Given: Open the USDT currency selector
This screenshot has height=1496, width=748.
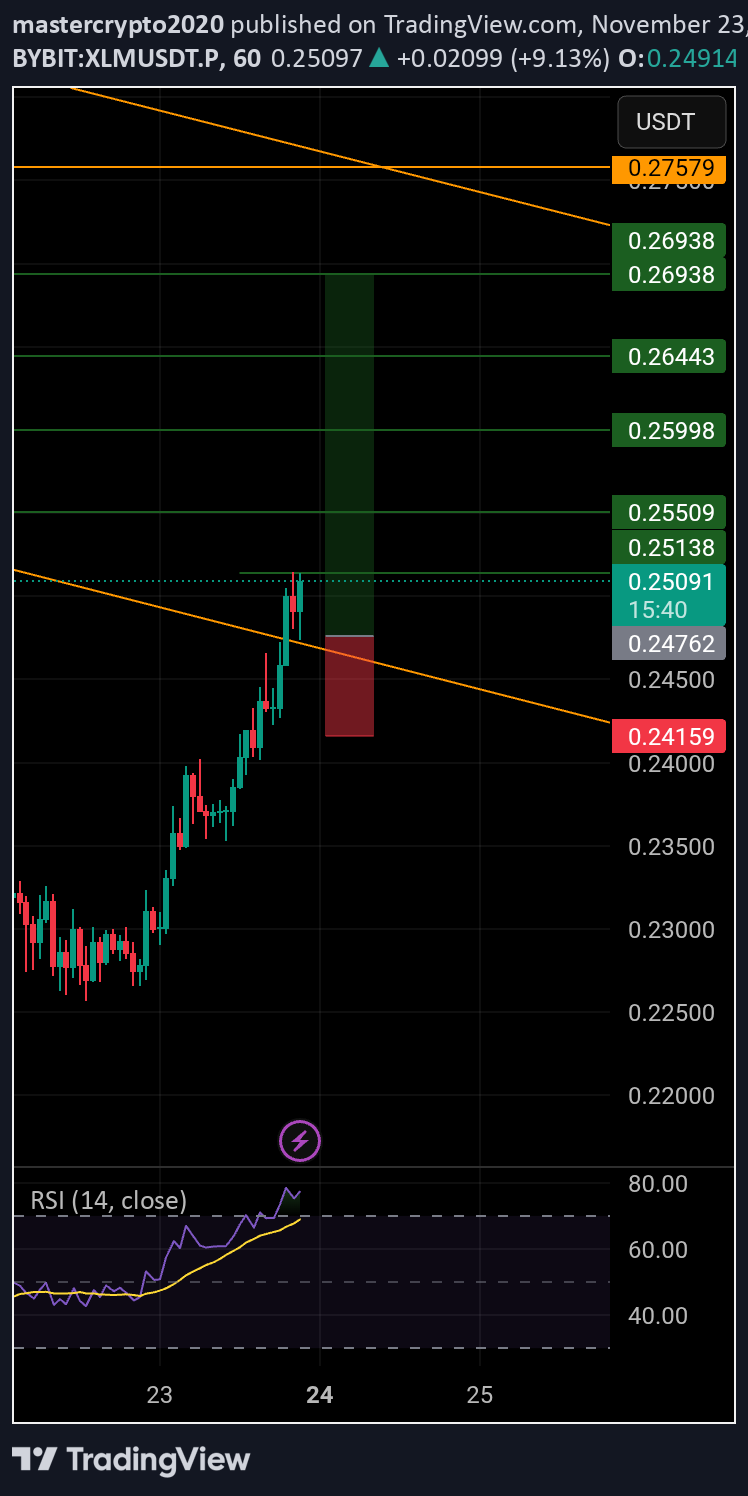Looking at the screenshot, I should tap(671, 122).
